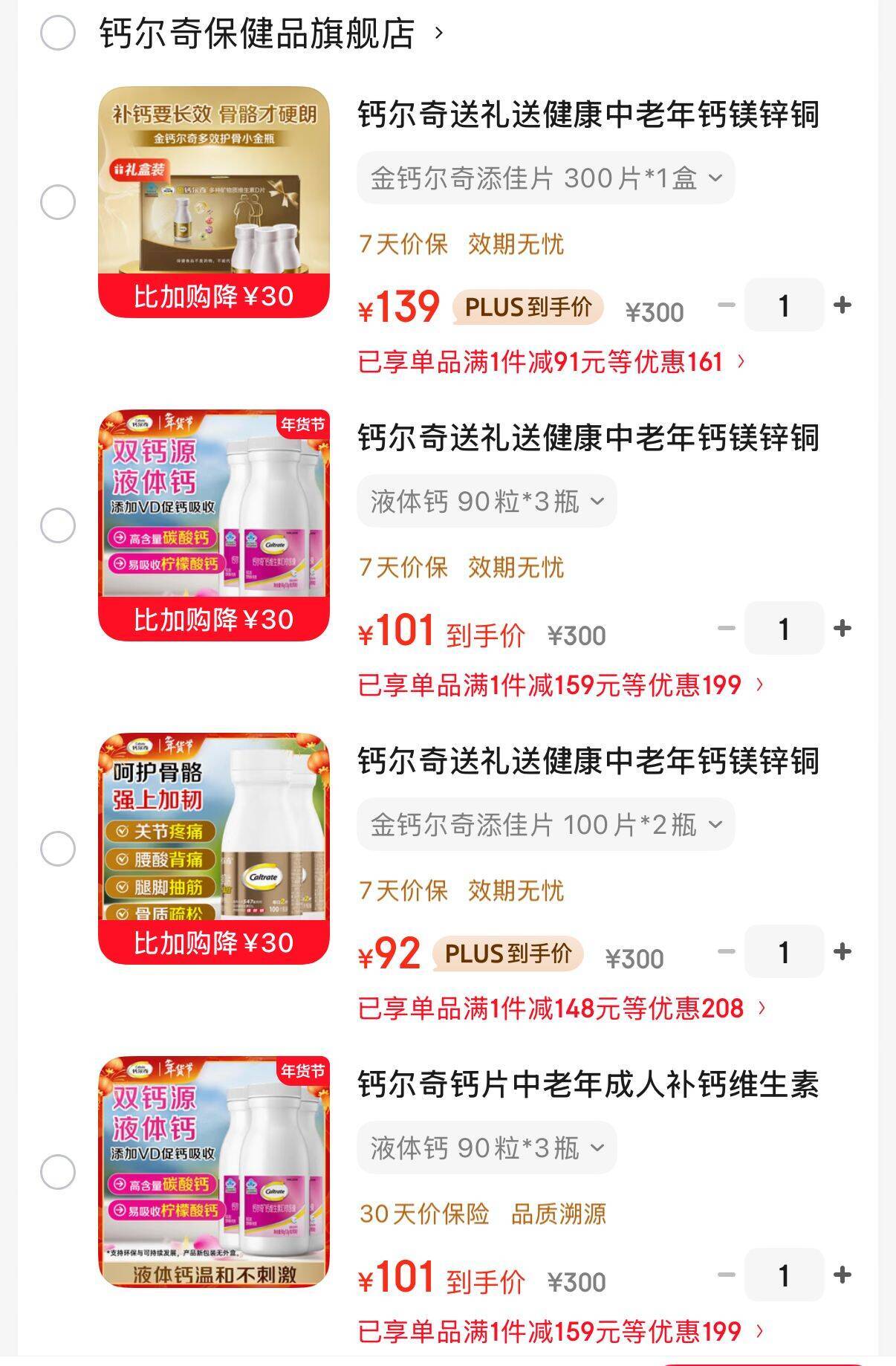Viewport: 896px width, 1366px height.
Task: Open product titled 钙尔奇钙片中老年成人补钙维生素
Action: click(588, 1084)
